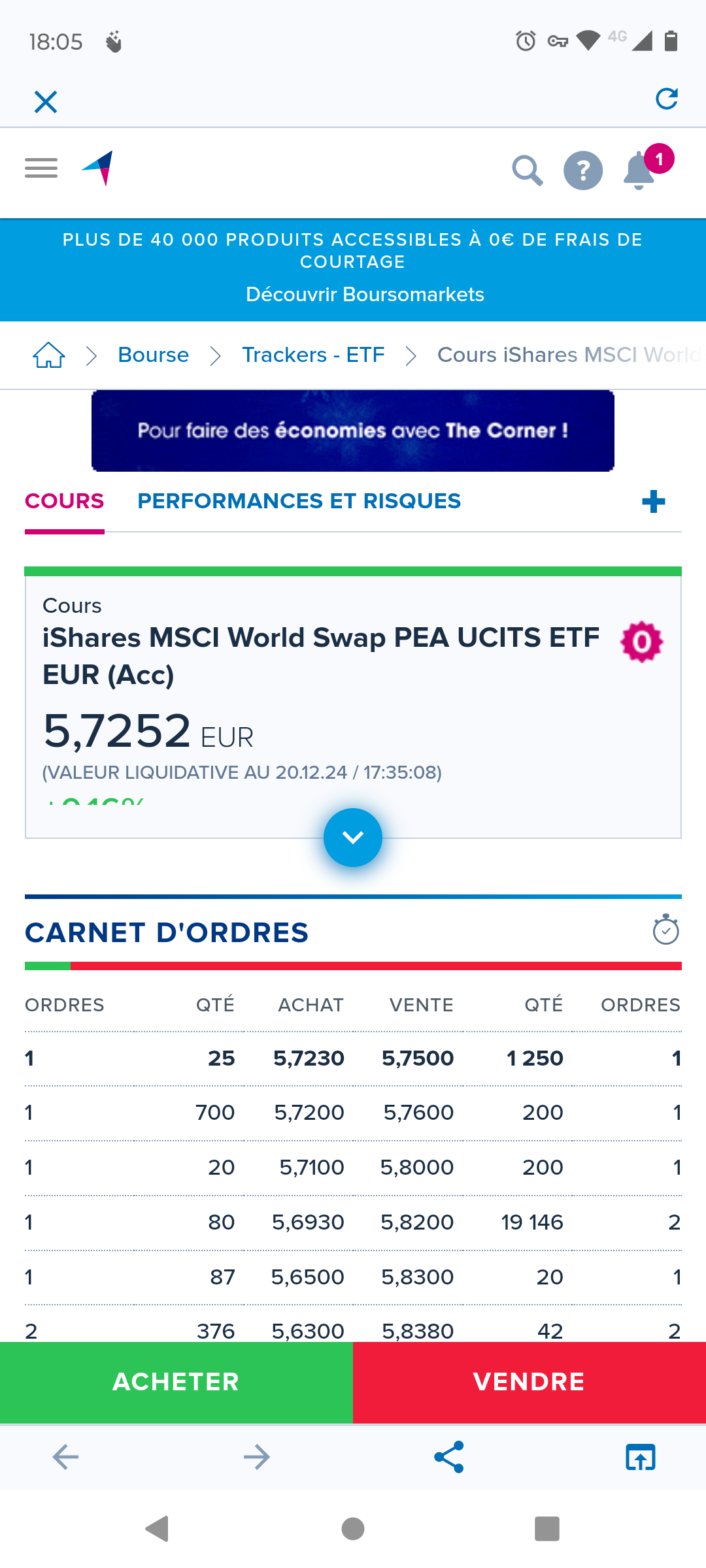
Task: Open the help question mark icon
Action: click(x=583, y=171)
